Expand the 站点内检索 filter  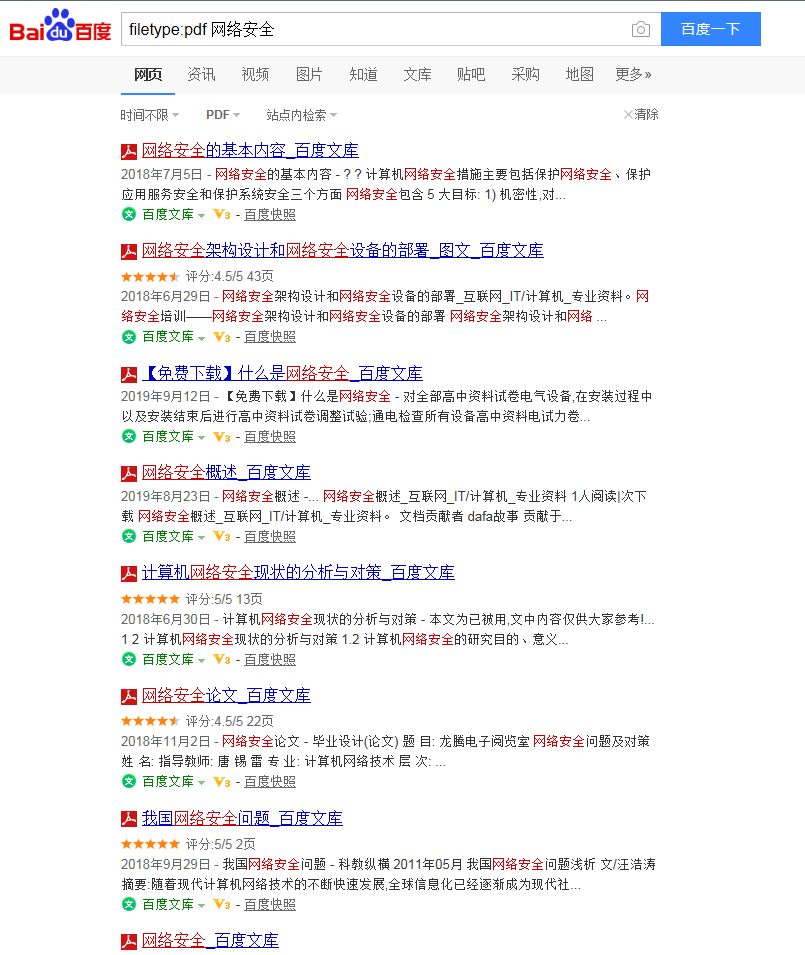301,115
